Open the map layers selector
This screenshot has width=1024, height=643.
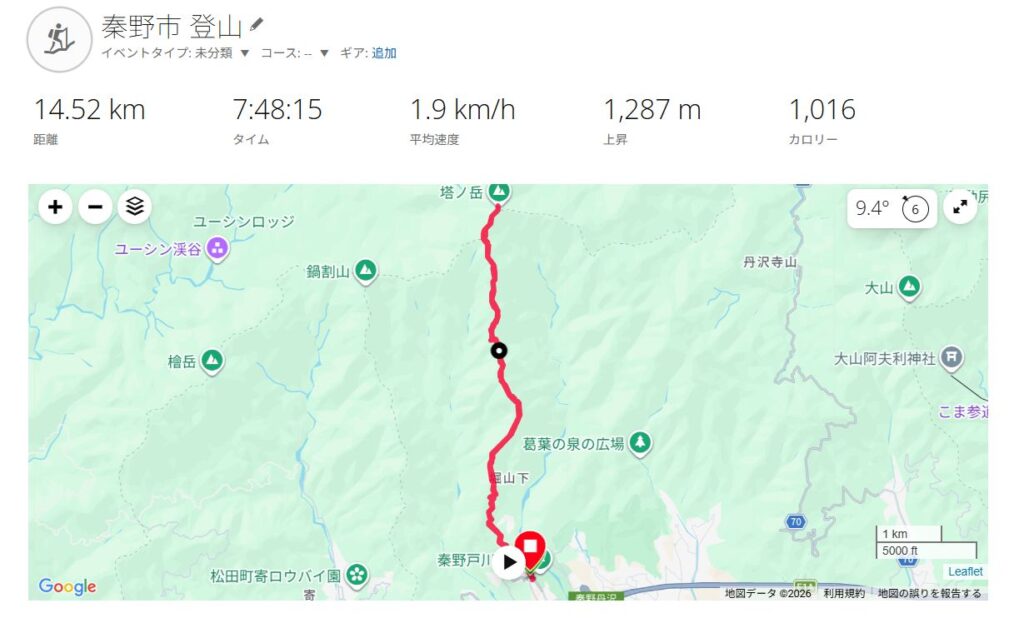pos(135,207)
